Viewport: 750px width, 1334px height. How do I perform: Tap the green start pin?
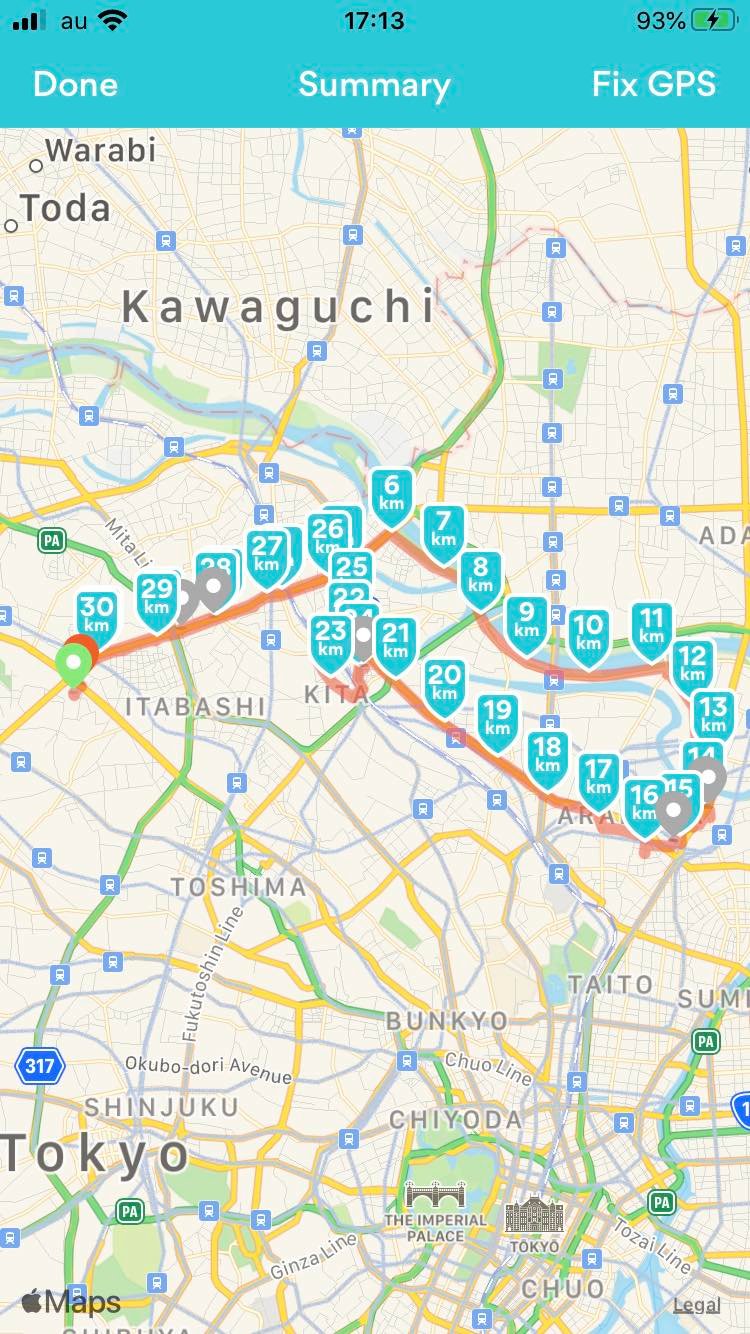coord(71,663)
